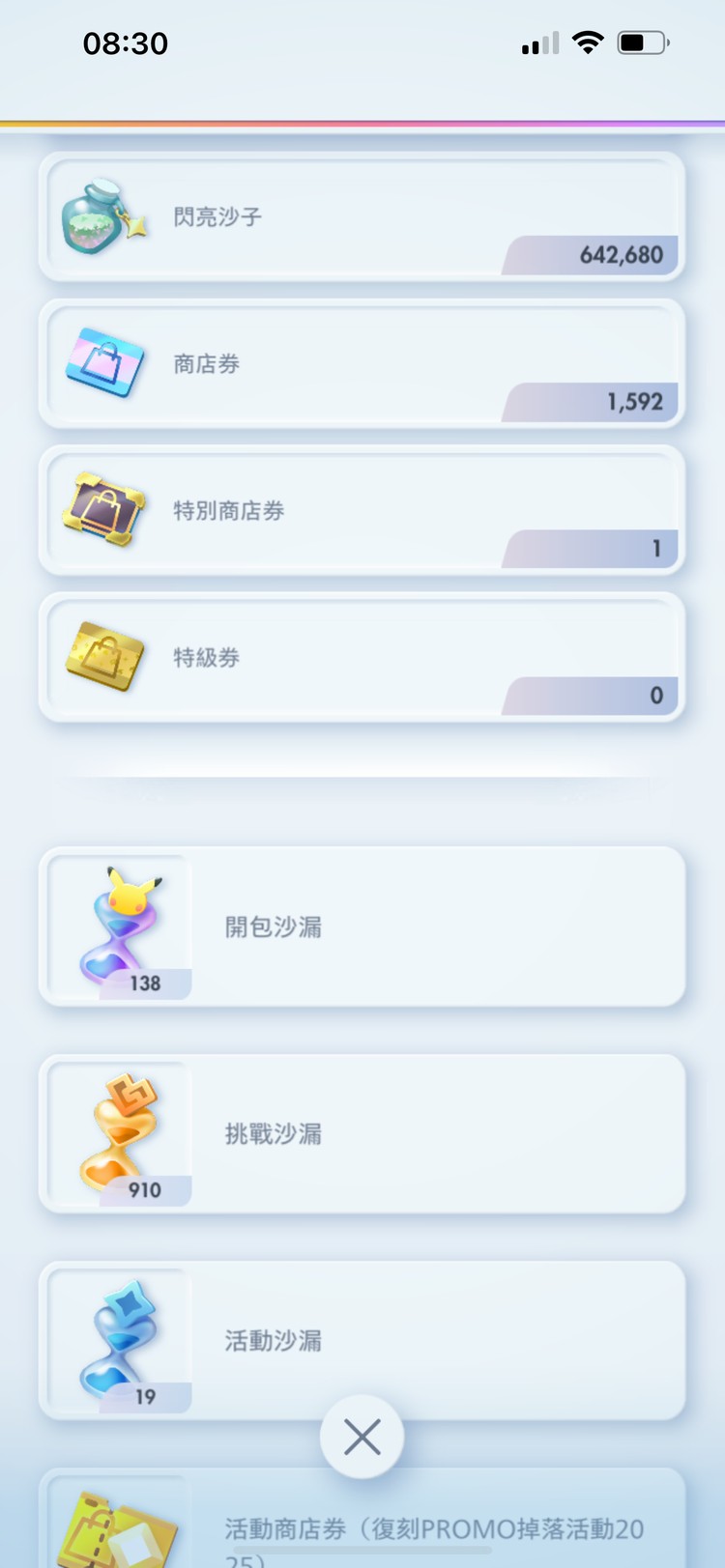View details of 特別商店券 entry
The image size is (725, 1568).
(x=362, y=511)
